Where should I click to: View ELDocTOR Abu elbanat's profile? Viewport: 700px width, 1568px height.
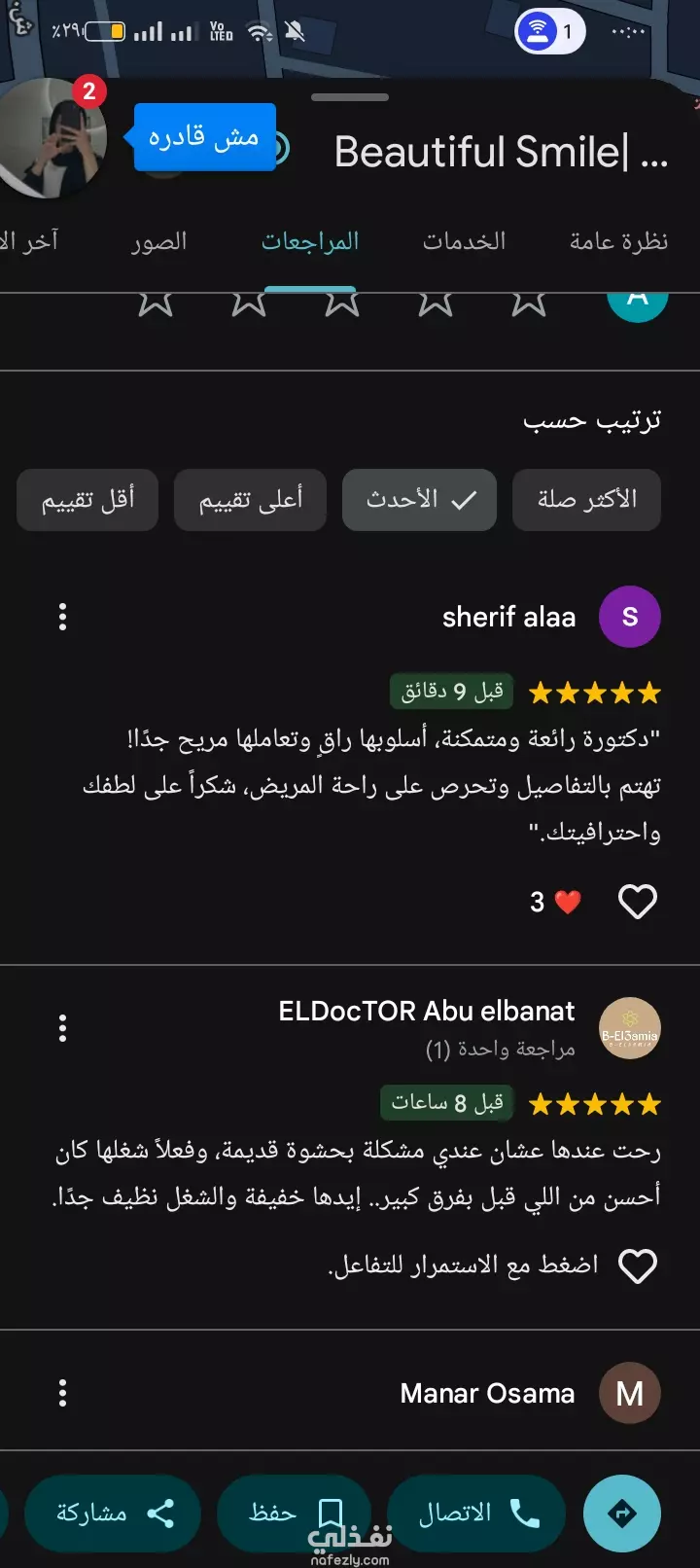click(629, 1028)
